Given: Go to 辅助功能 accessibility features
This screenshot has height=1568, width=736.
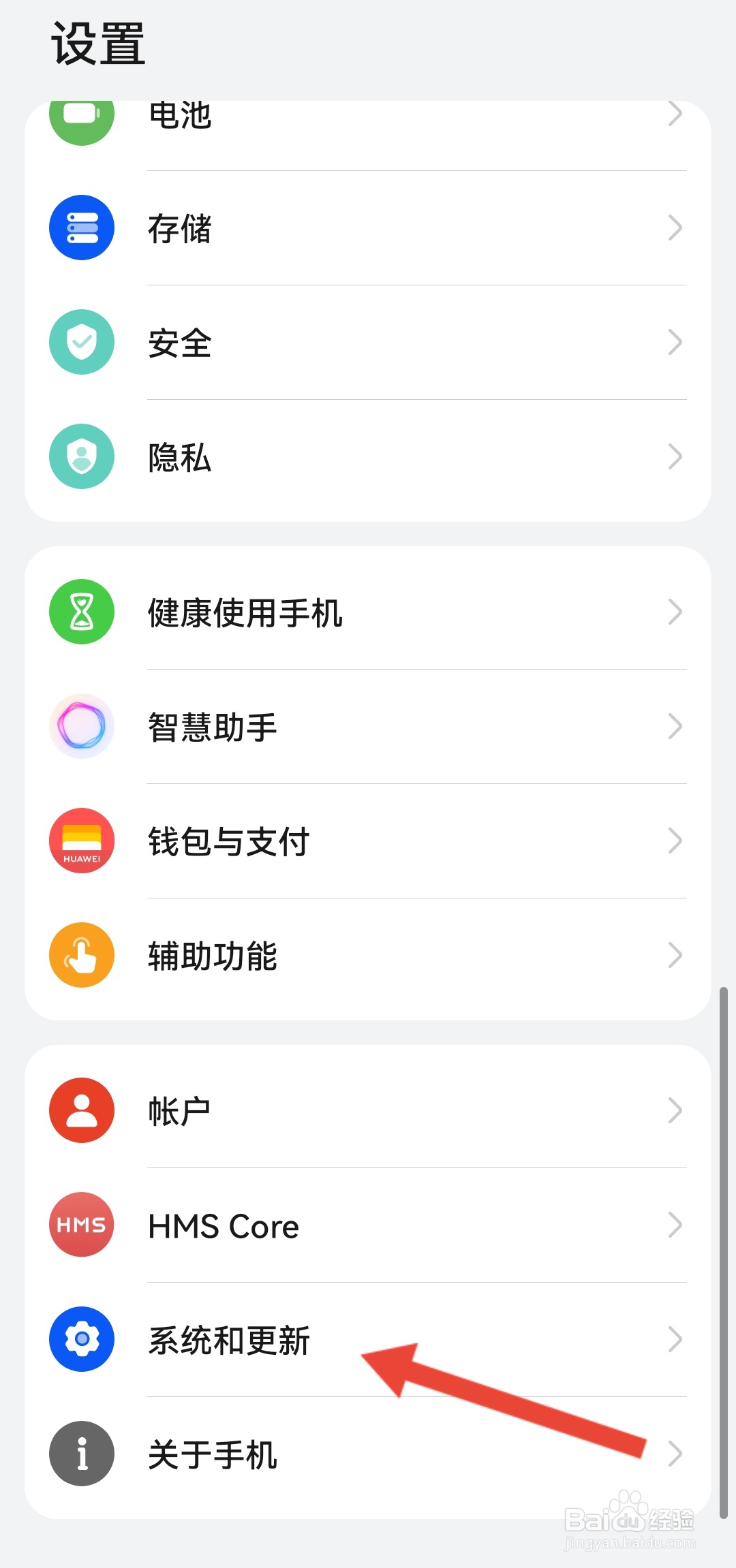Looking at the screenshot, I should pyautogui.click(x=368, y=955).
